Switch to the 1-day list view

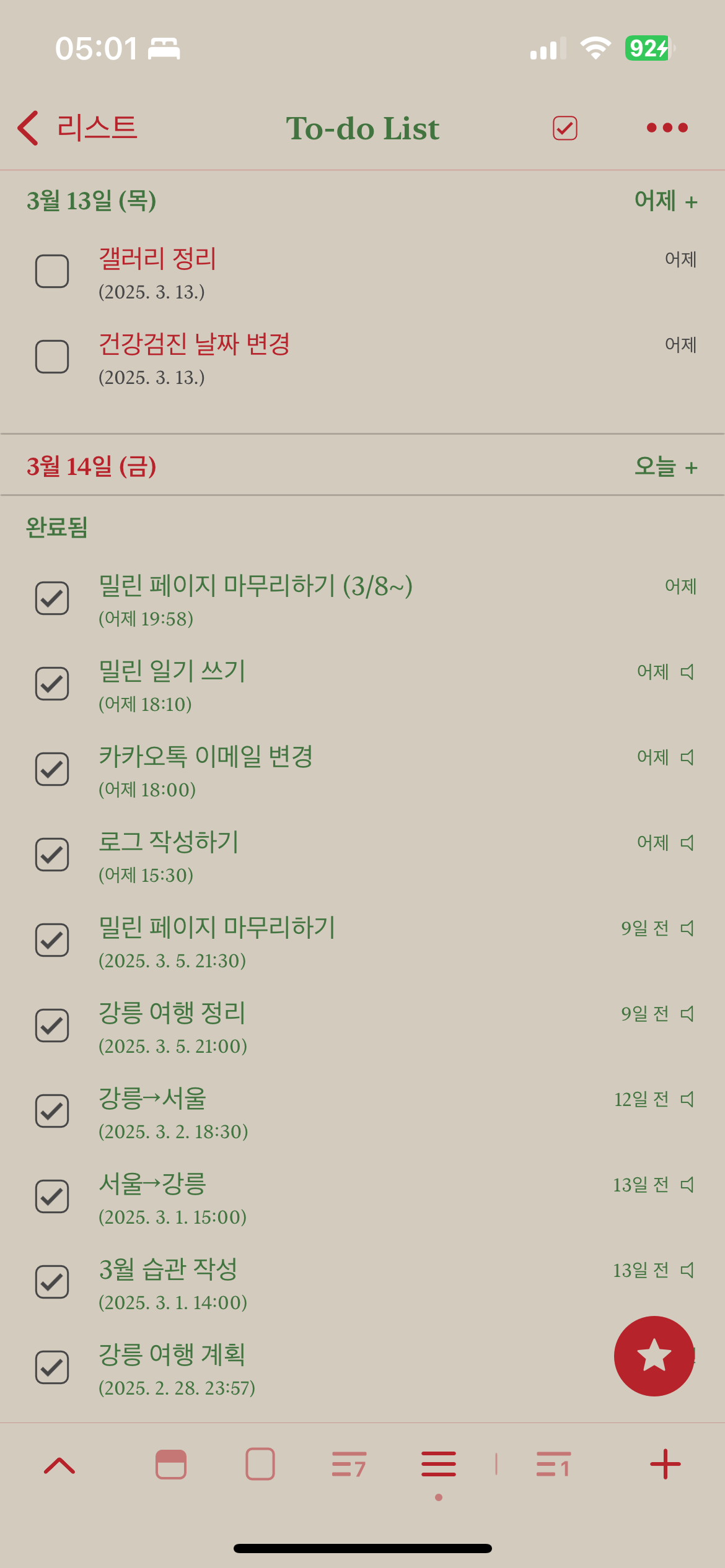pos(553,1465)
